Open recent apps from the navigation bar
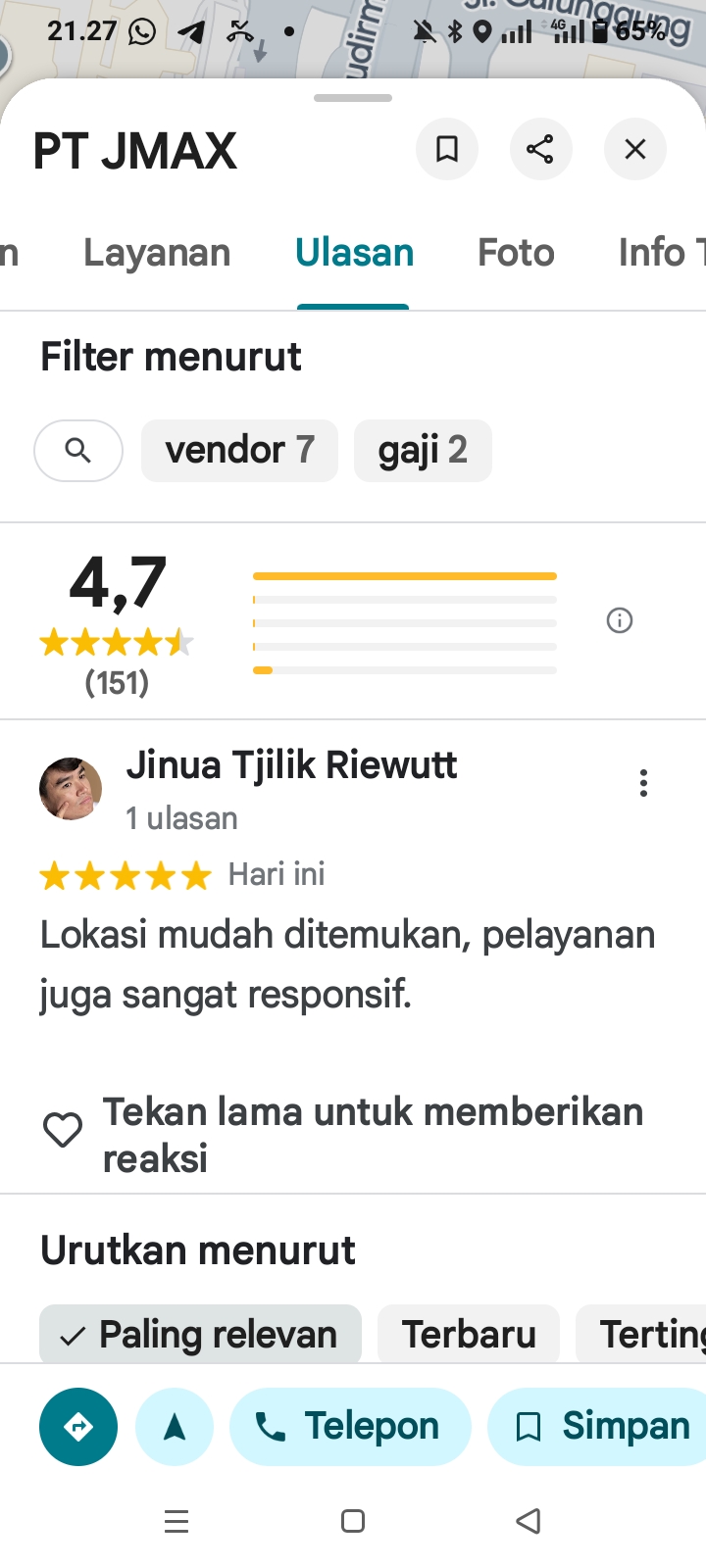Screen dimensions: 706x1568 click(x=176, y=1521)
